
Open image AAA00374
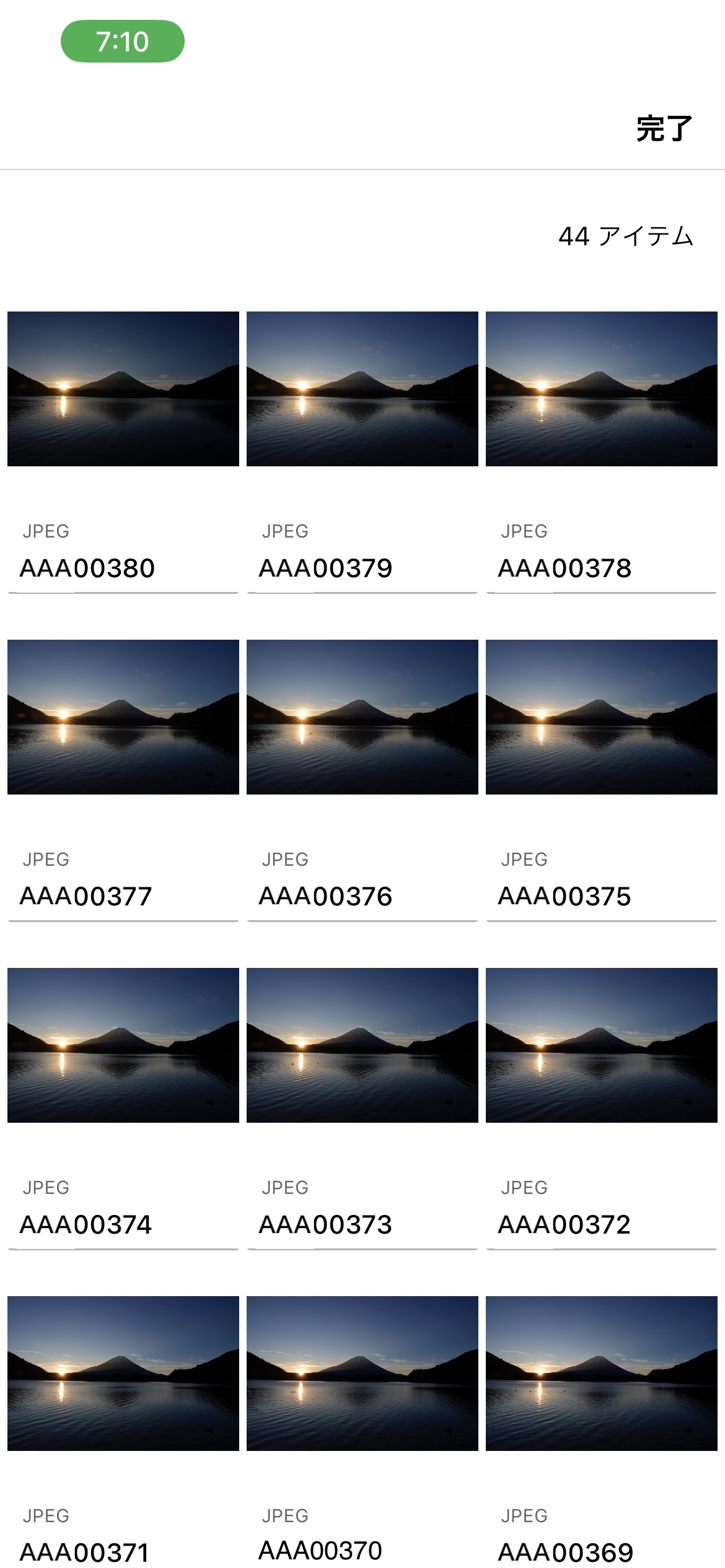(x=123, y=1045)
